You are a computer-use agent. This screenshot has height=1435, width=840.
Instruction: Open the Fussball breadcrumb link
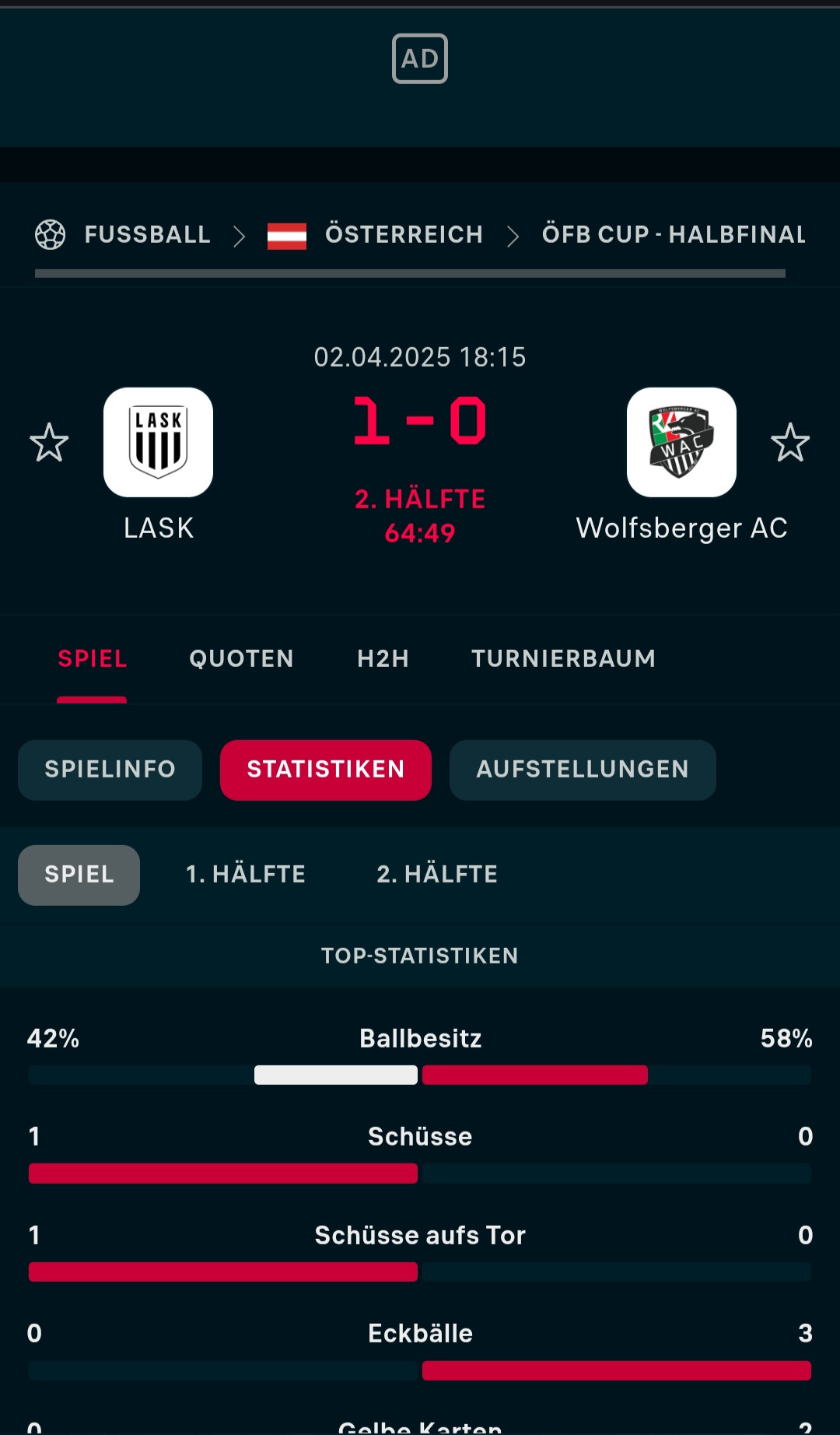[147, 234]
